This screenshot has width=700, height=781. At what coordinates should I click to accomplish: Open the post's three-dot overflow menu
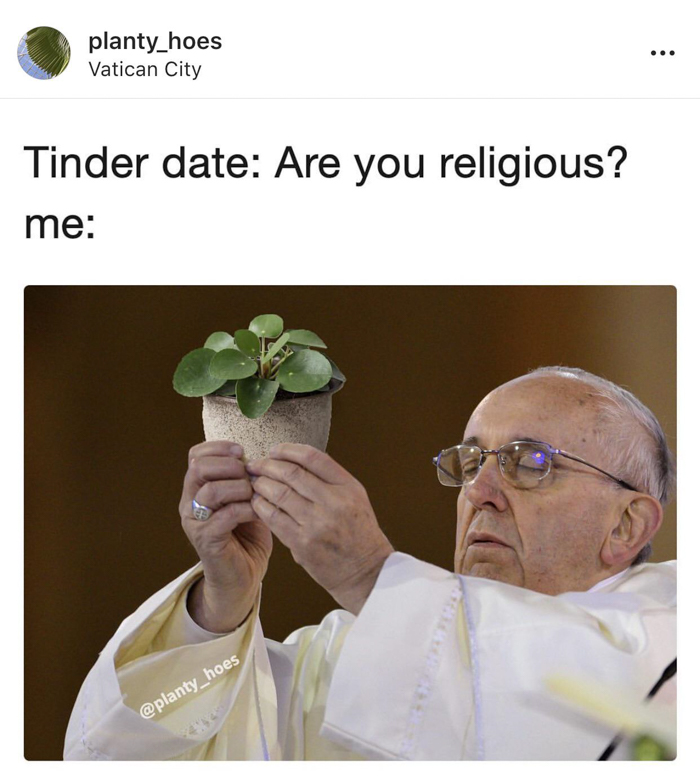[x=662, y=53]
